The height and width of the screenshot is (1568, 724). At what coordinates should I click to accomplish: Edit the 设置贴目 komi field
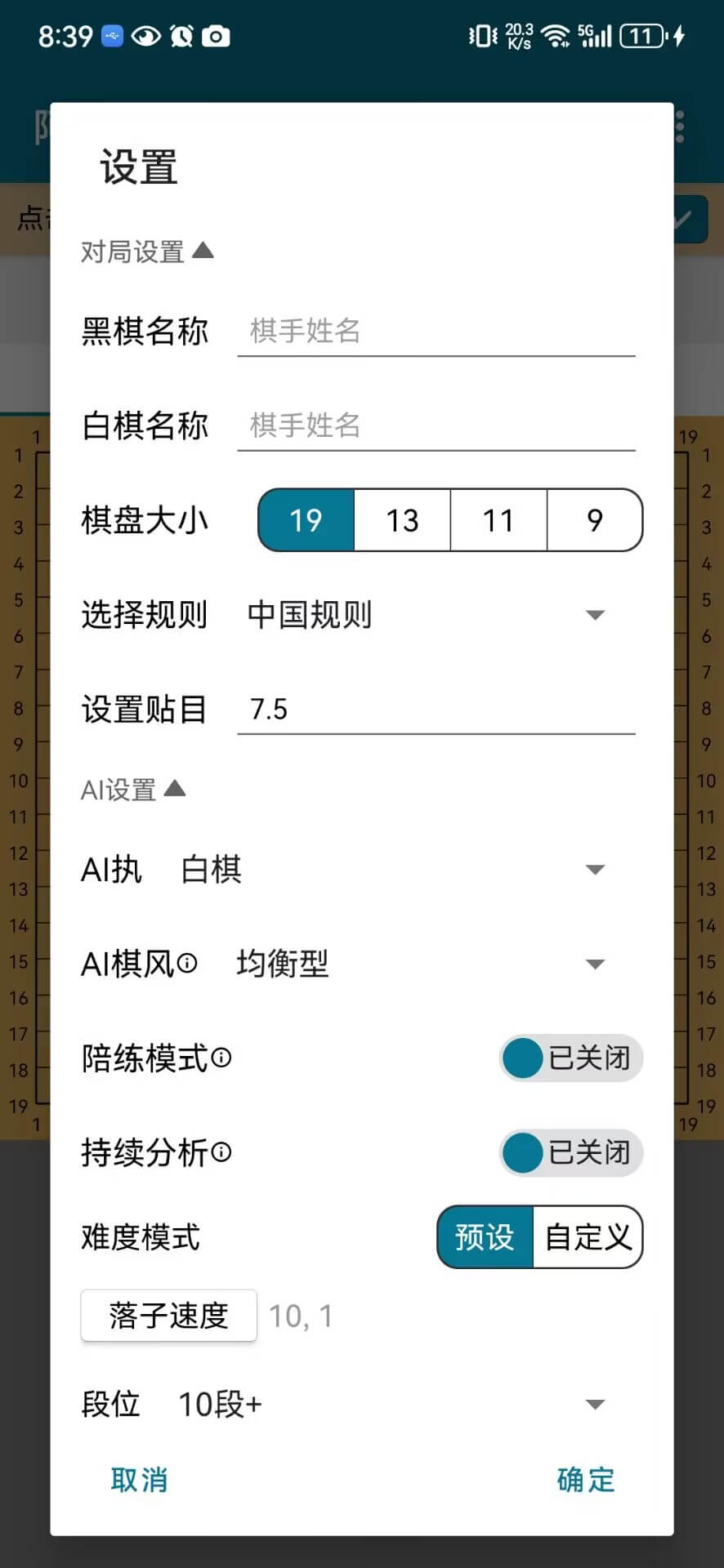pyautogui.click(x=436, y=709)
